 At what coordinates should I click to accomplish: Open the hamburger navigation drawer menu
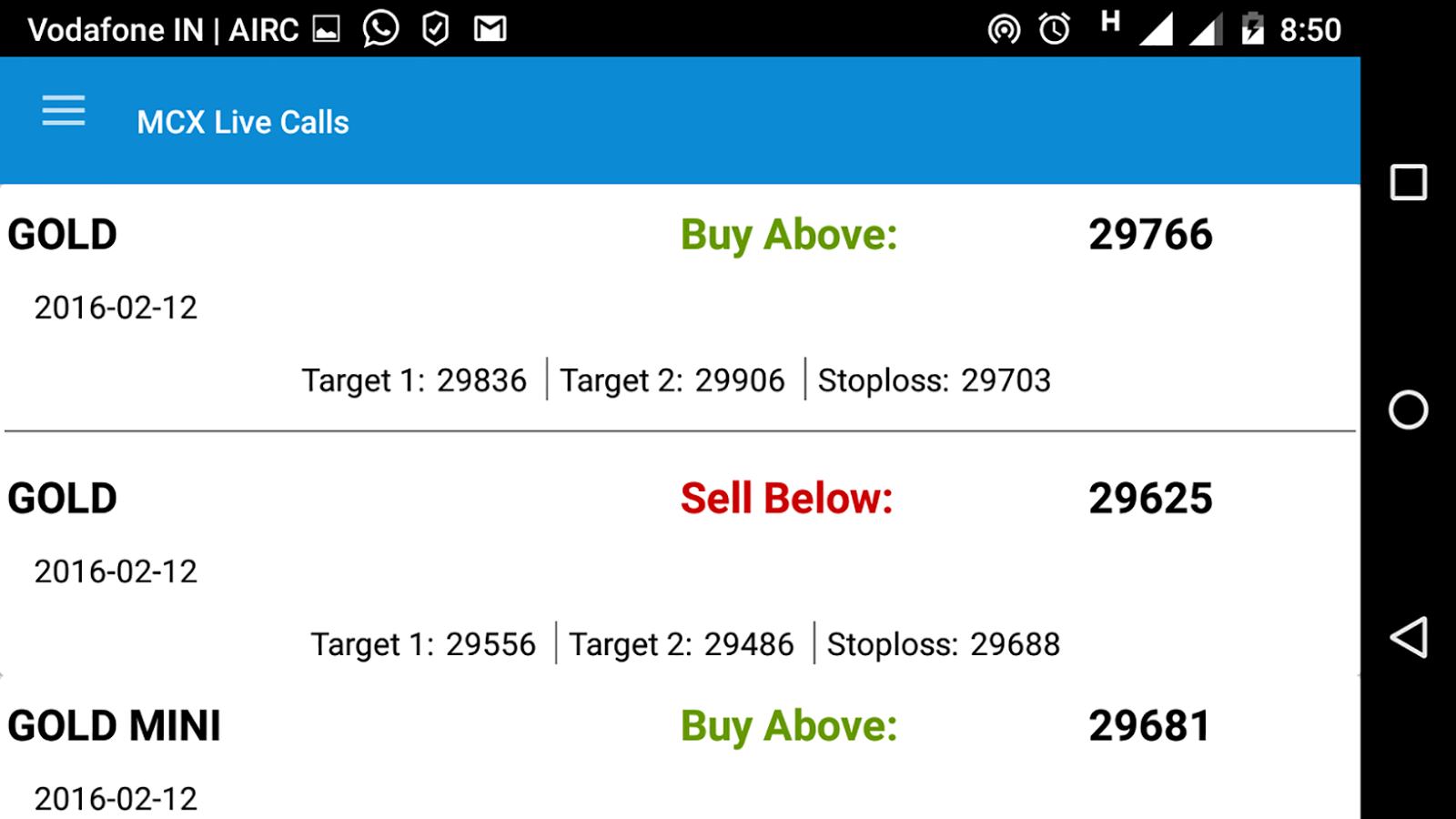64,111
